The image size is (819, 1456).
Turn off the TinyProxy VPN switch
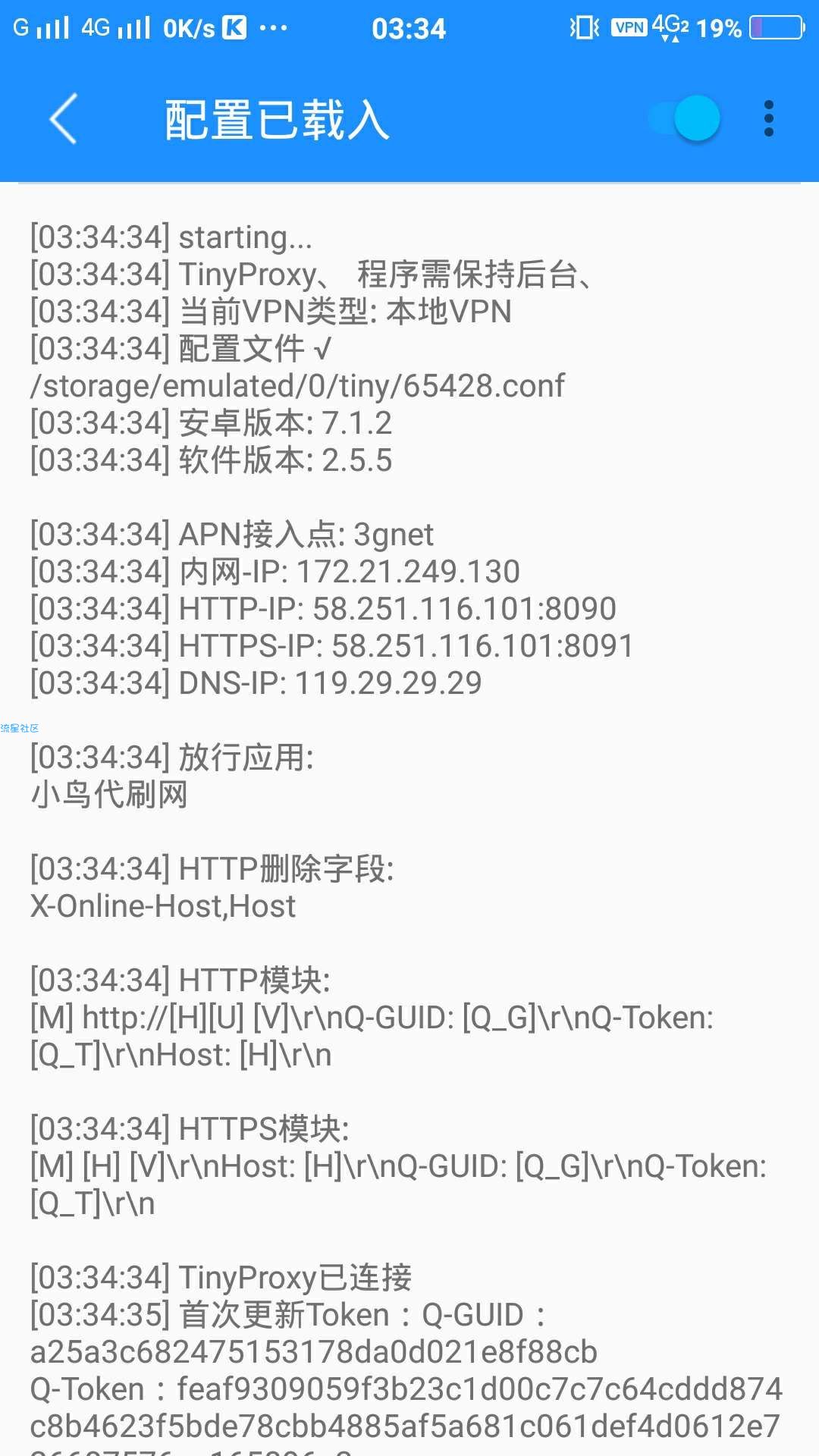[x=684, y=119]
